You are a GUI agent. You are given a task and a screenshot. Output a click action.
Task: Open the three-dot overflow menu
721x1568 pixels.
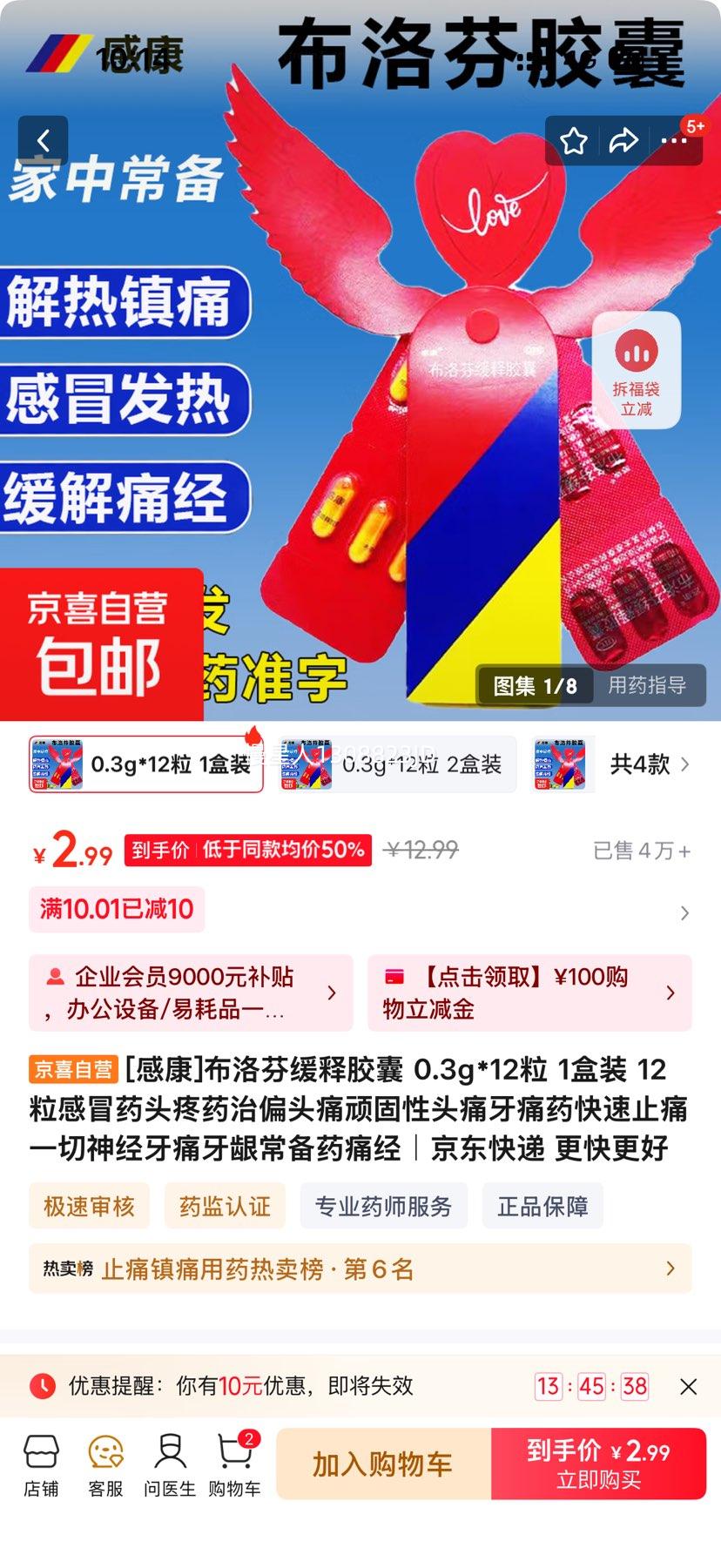tap(673, 140)
